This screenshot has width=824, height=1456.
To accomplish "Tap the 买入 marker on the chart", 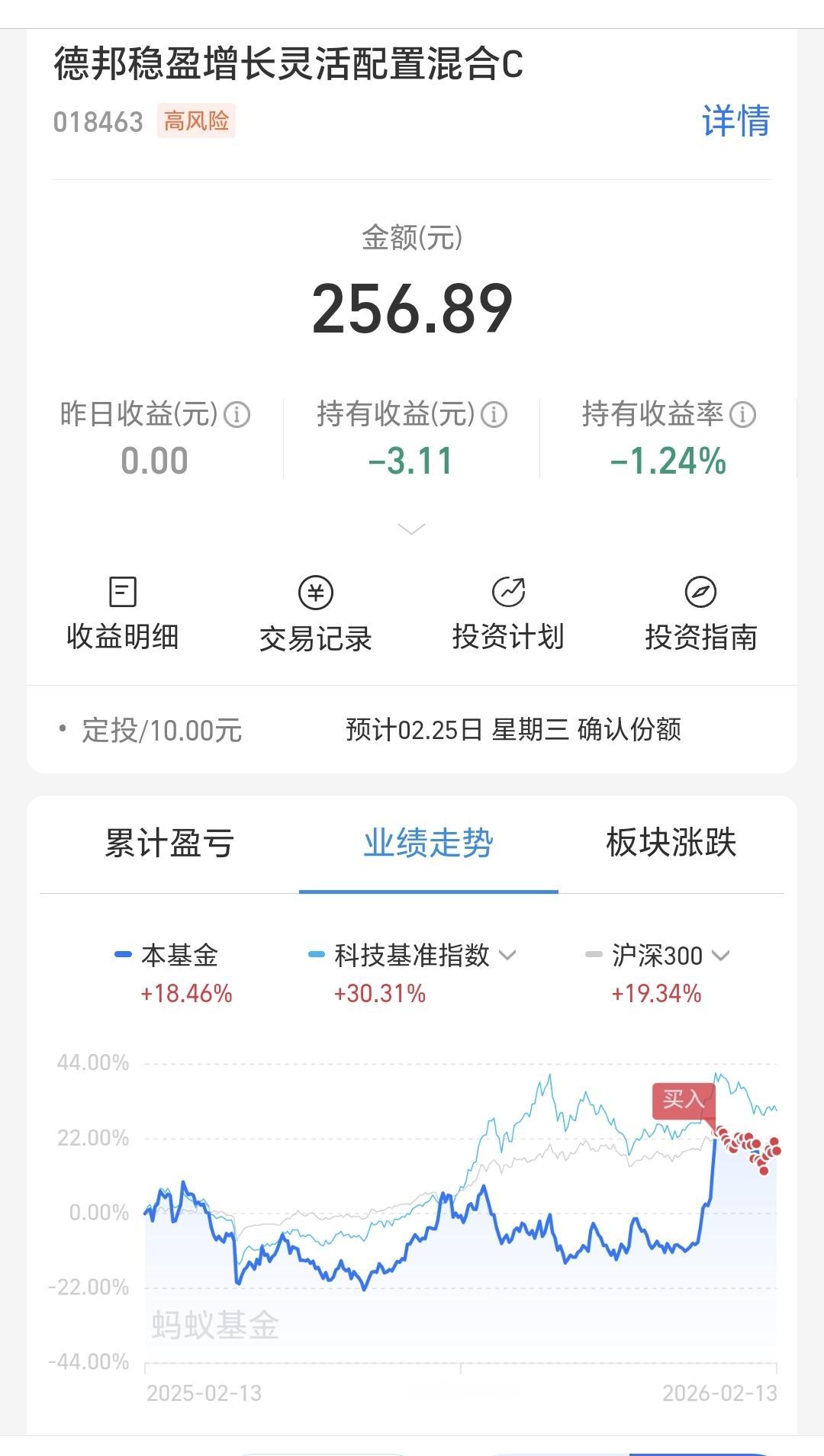I will 683,1100.
